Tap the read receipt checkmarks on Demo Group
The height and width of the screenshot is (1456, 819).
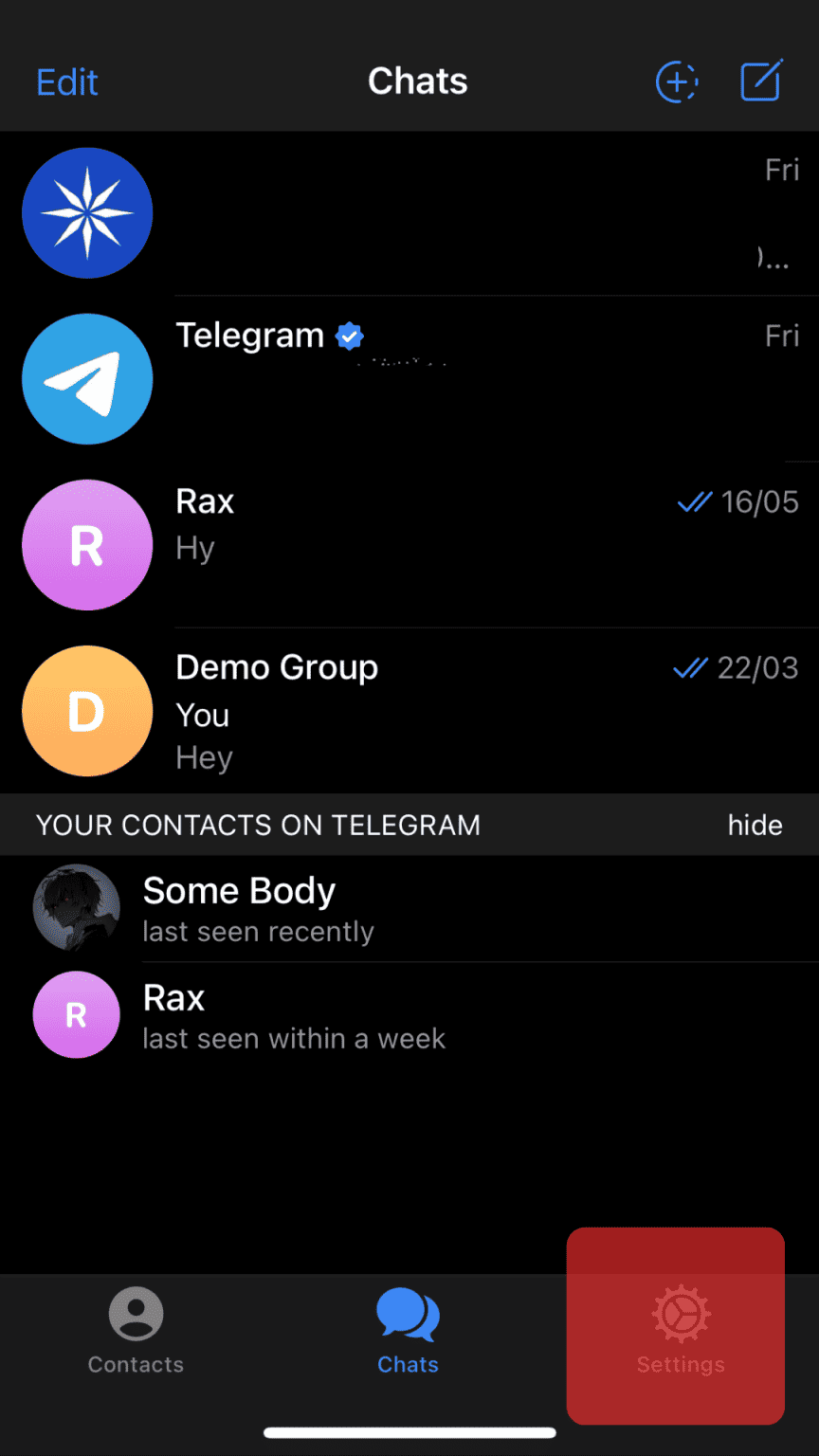pyautogui.click(x=690, y=667)
